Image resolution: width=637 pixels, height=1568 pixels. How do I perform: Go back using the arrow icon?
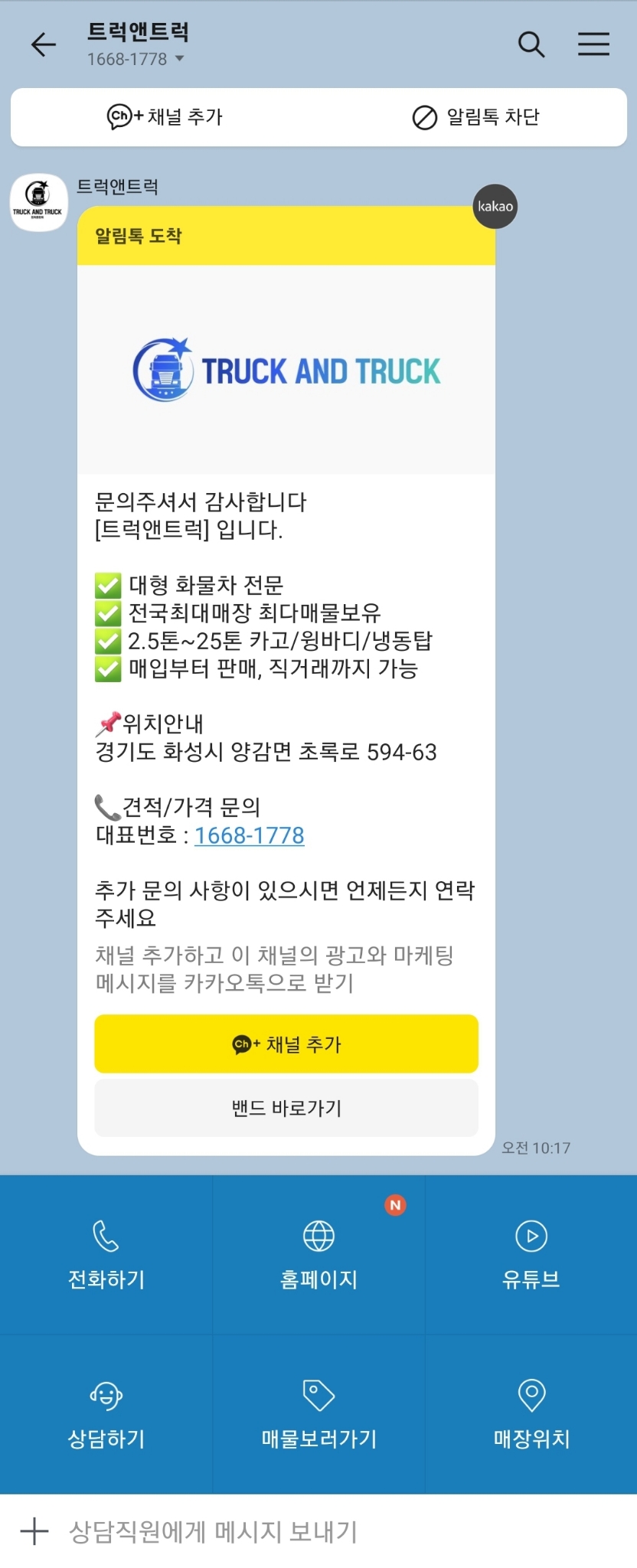(x=44, y=45)
